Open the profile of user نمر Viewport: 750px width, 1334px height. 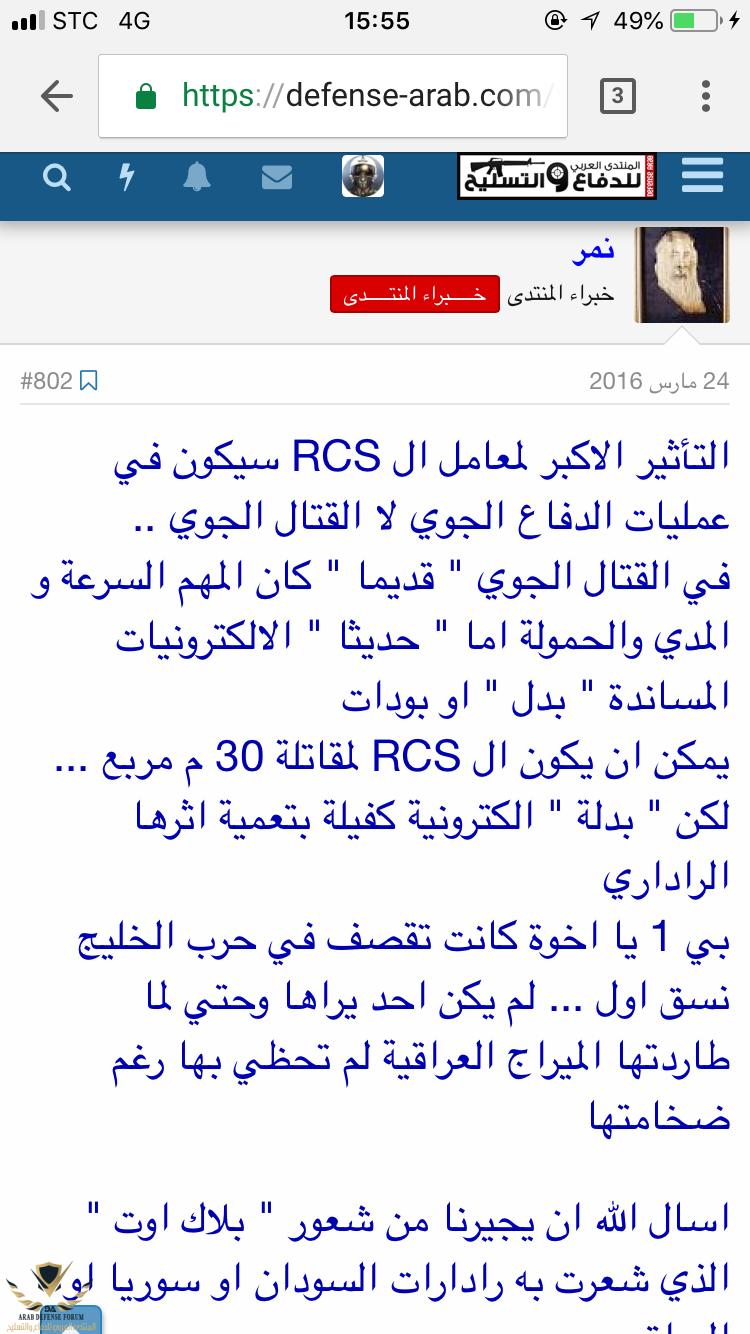pos(594,249)
